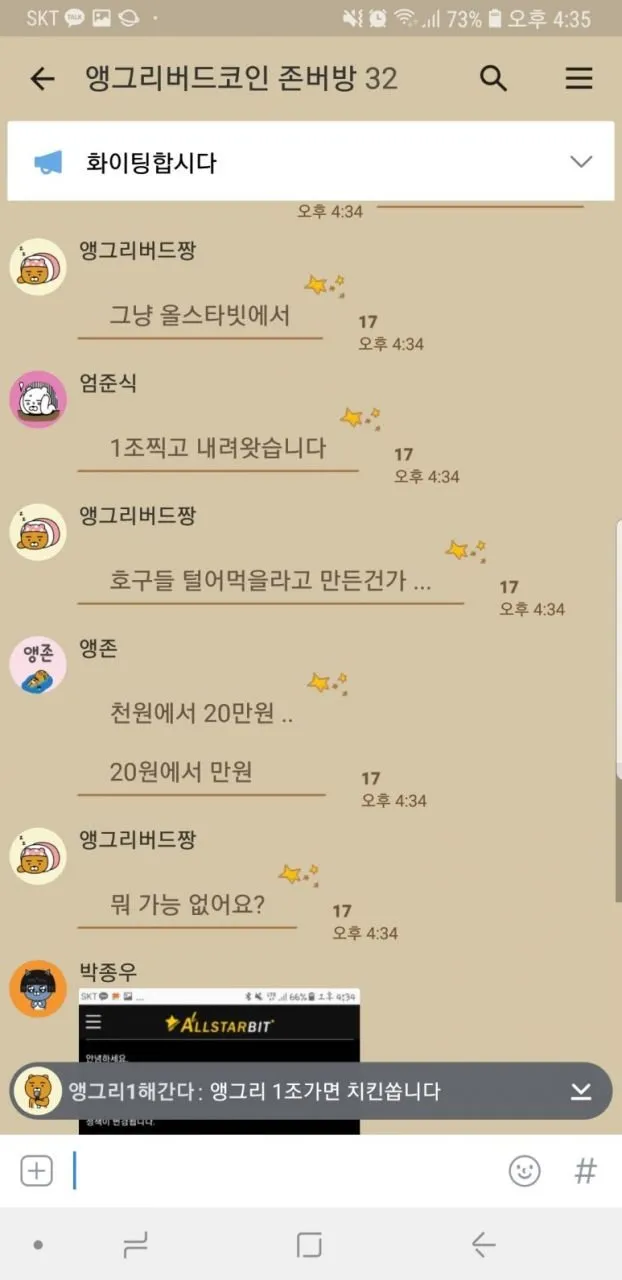Viewport: 622px width, 1280px height.
Task: Open recent apps from the navigation bar
Action: pyautogui.click(x=136, y=1245)
